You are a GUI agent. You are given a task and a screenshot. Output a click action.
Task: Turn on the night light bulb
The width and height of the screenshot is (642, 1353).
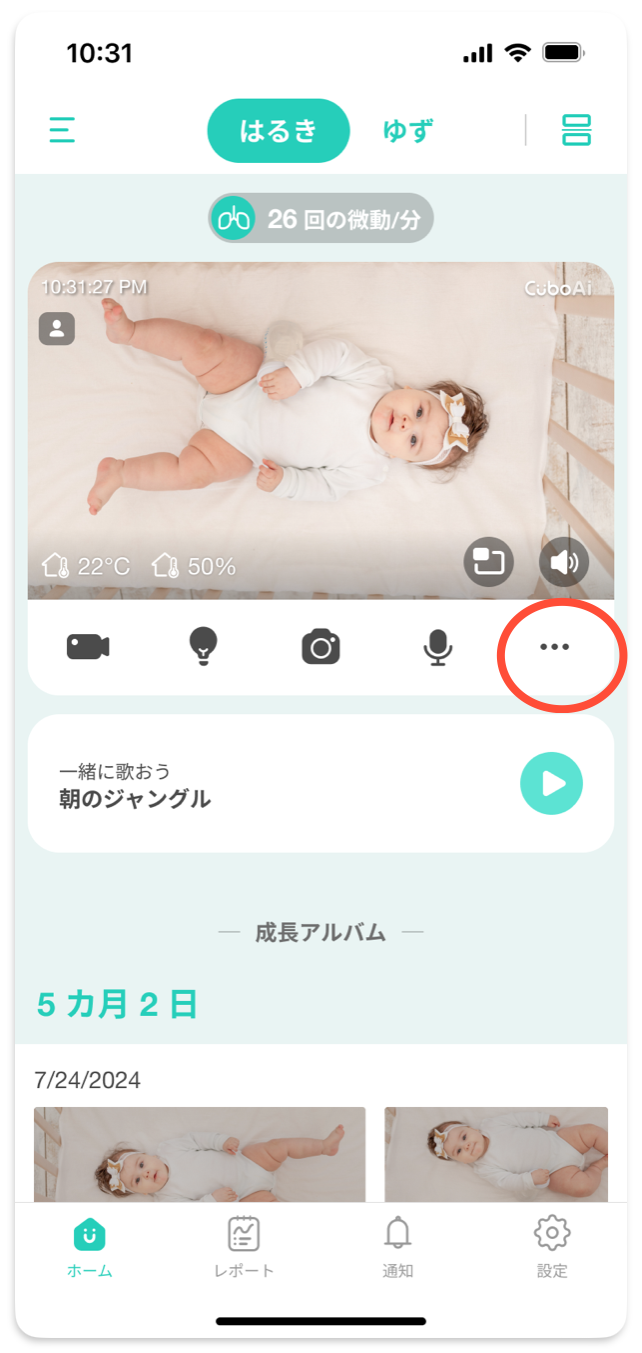(204, 647)
